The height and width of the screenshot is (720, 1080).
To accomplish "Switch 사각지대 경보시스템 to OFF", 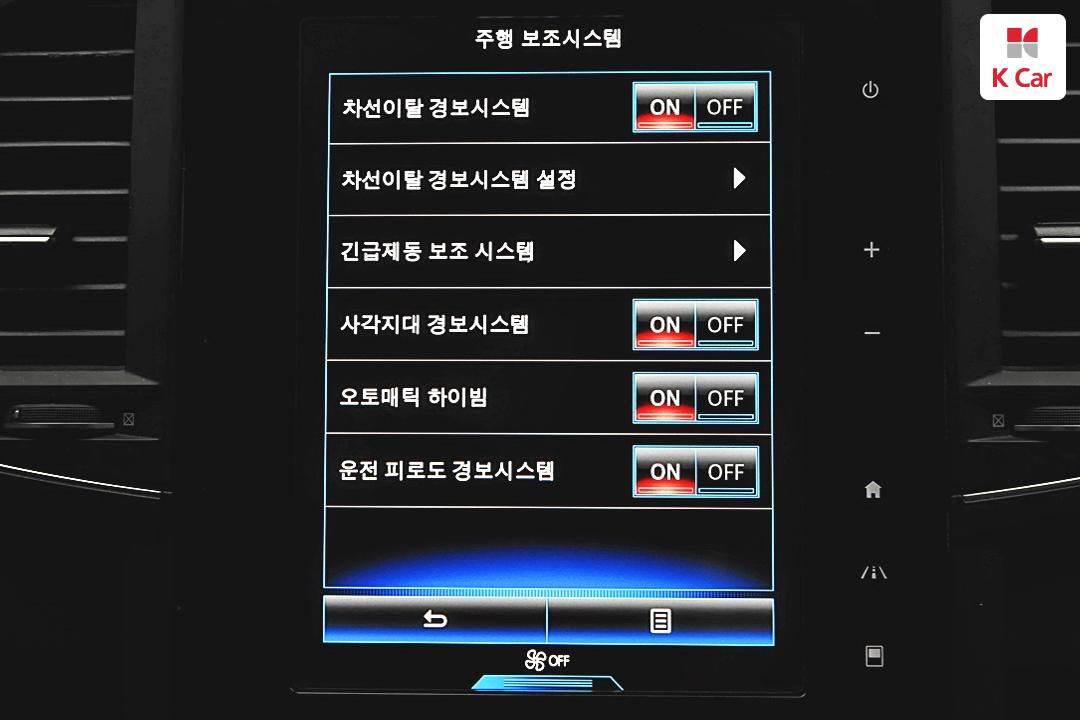I will (725, 325).
